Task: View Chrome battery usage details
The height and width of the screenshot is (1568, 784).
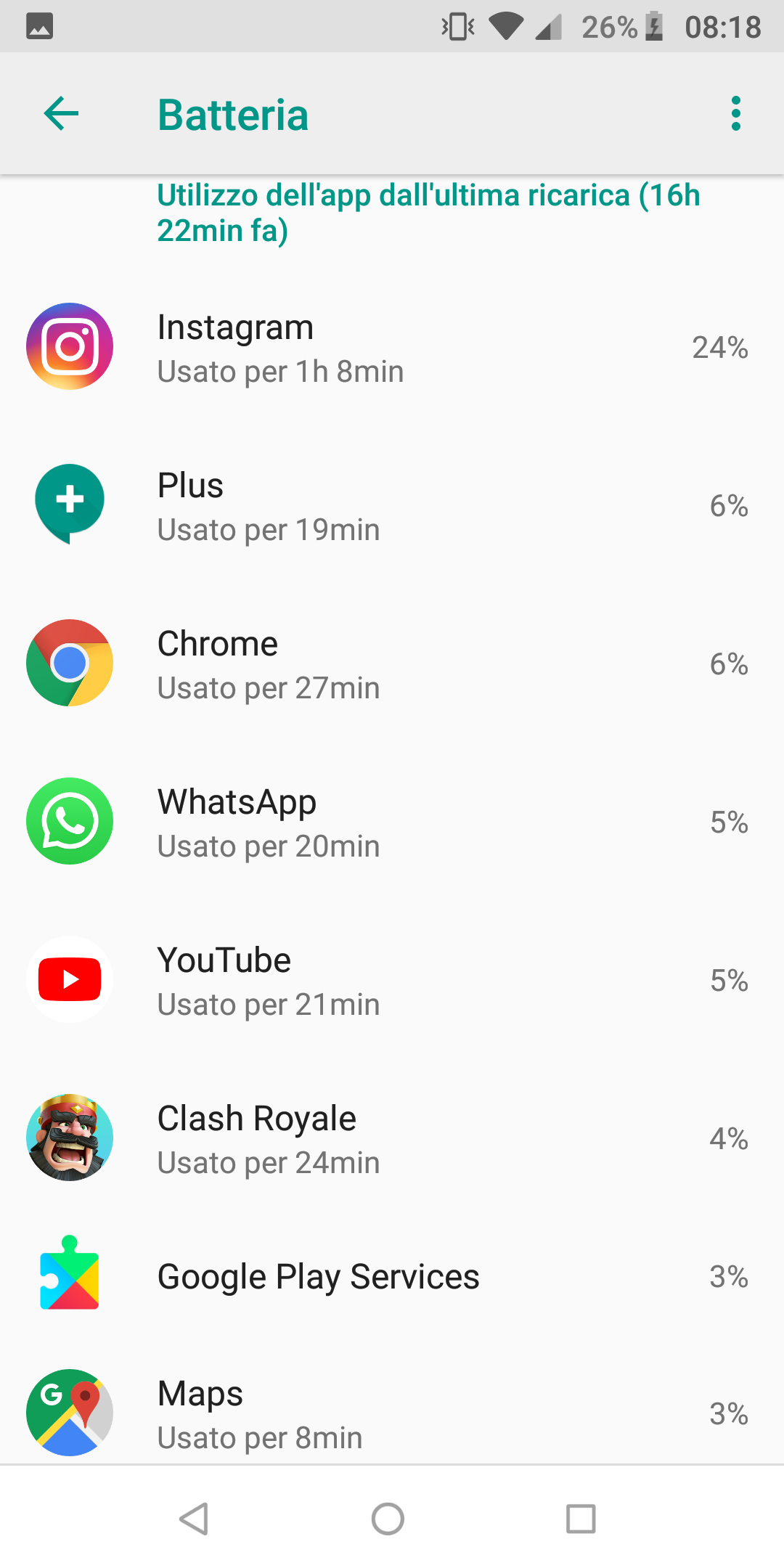Action: [392, 664]
